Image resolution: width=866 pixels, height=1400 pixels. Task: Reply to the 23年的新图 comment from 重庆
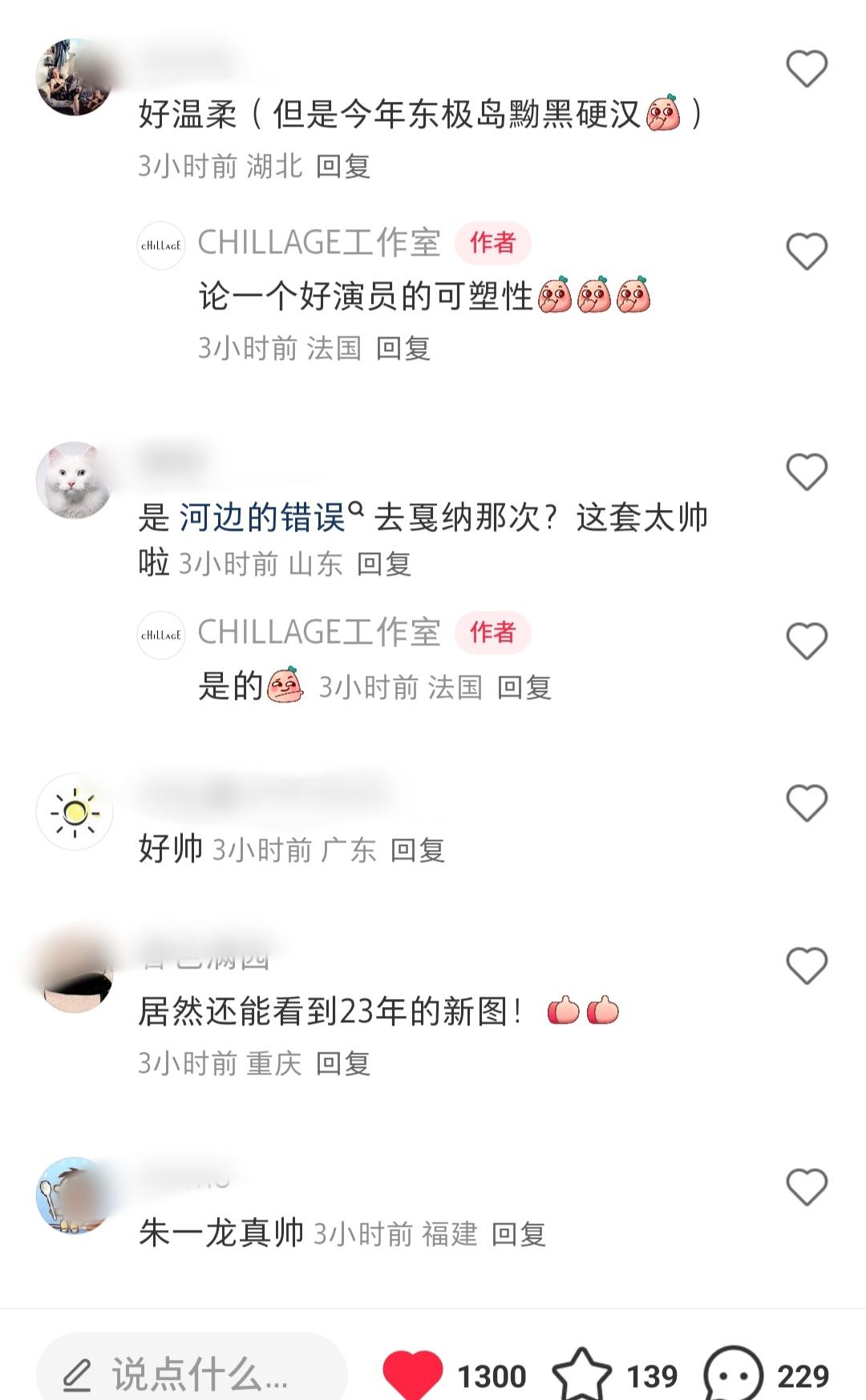(x=342, y=1063)
